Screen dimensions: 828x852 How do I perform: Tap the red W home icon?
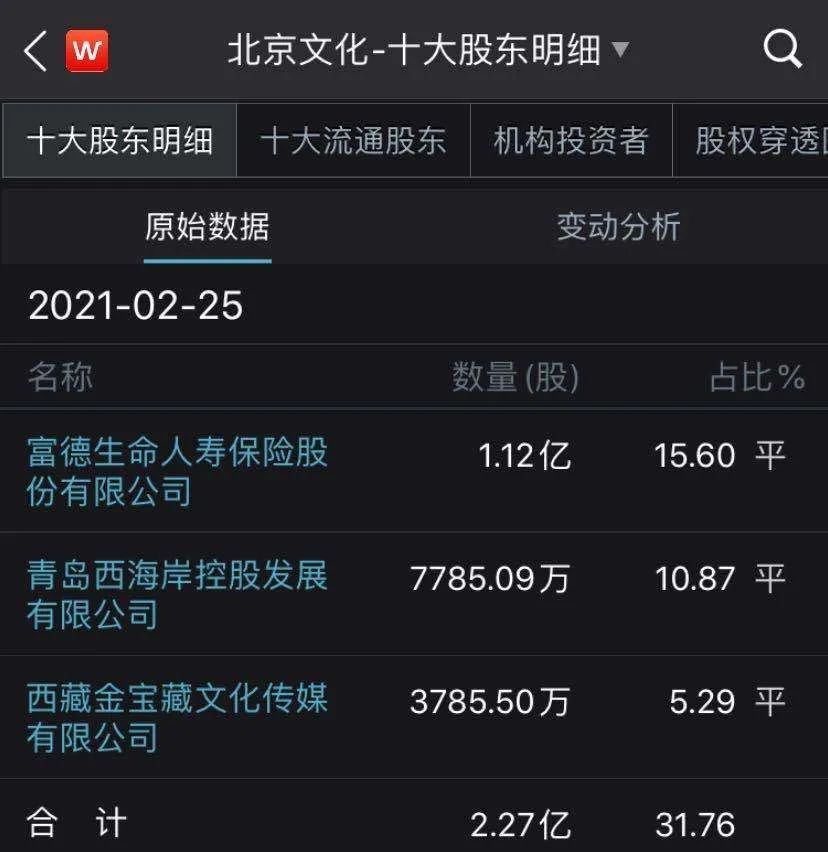[x=87, y=50]
